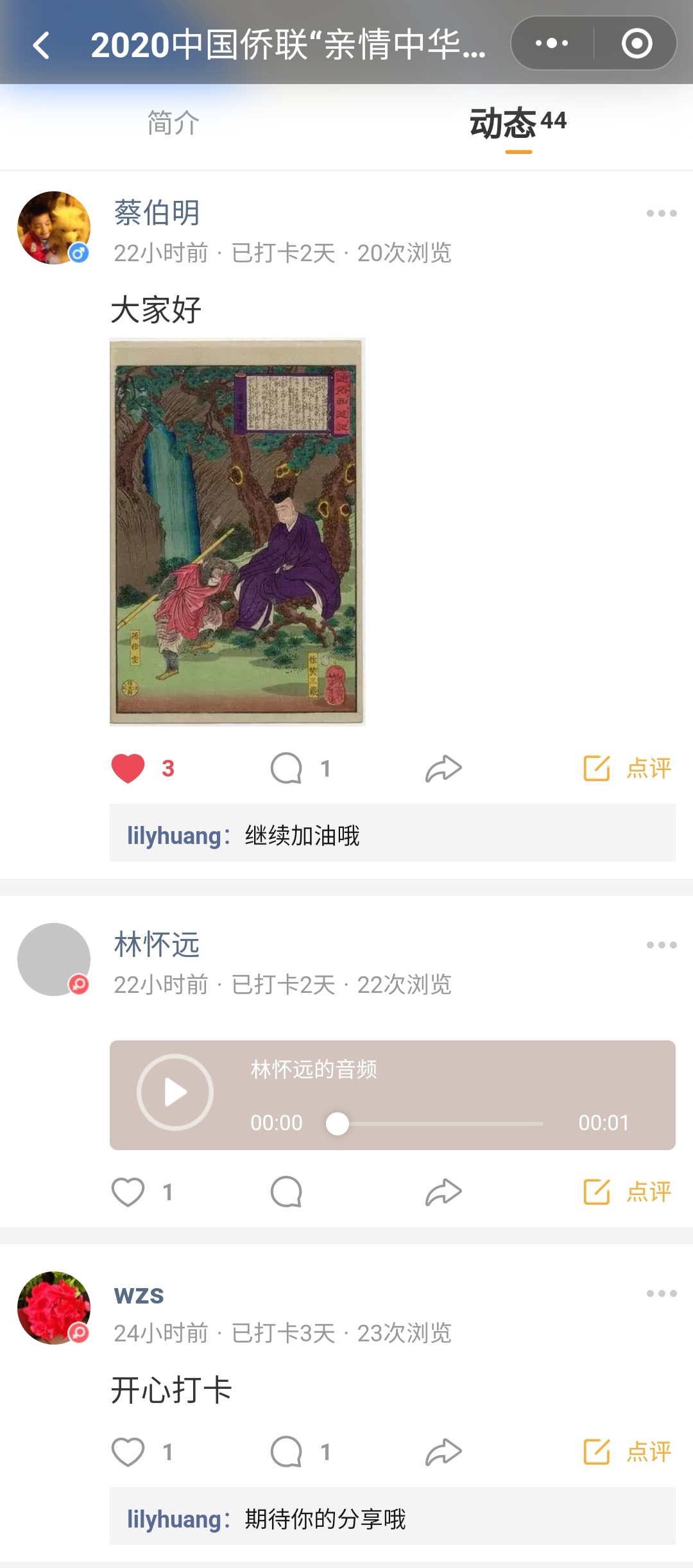
Task: Close the mini program with the circle button
Action: pyautogui.click(x=637, y=44)
